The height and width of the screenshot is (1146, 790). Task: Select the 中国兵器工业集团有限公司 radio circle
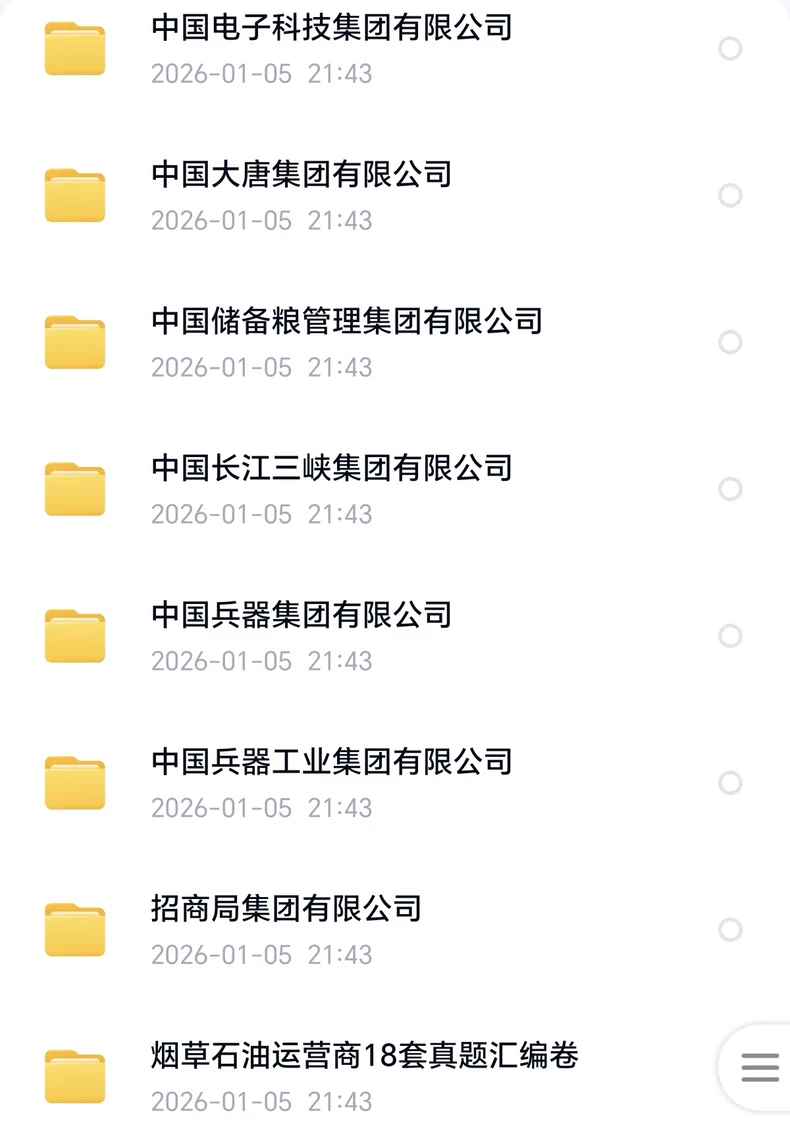point(730,783)
